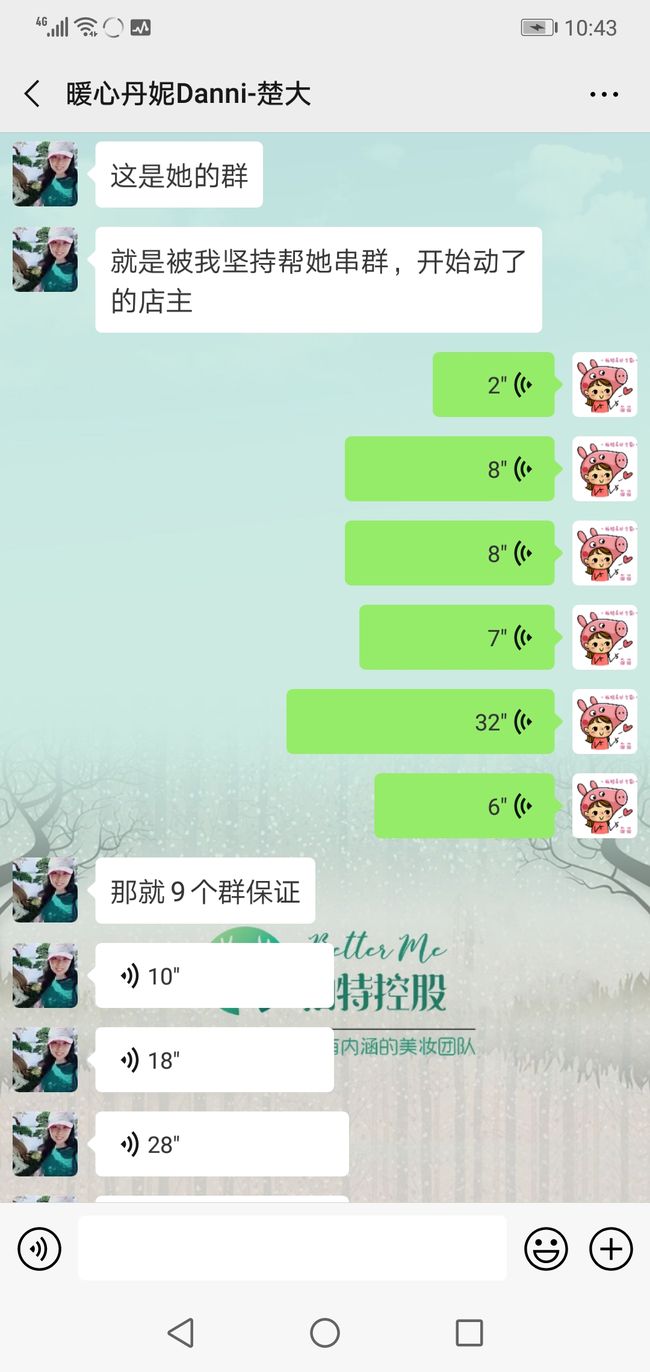Focus the message text field

292,1248
